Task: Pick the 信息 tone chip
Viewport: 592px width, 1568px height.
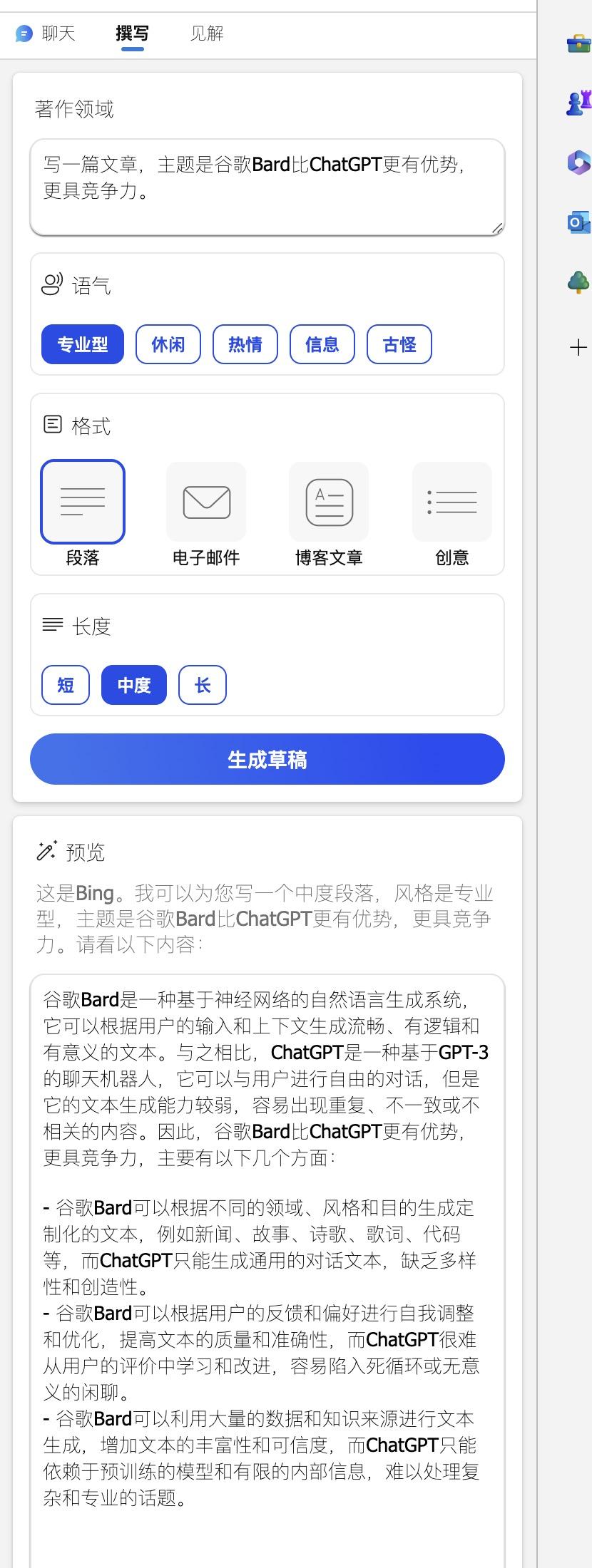Action: click(x=322, y=345)
